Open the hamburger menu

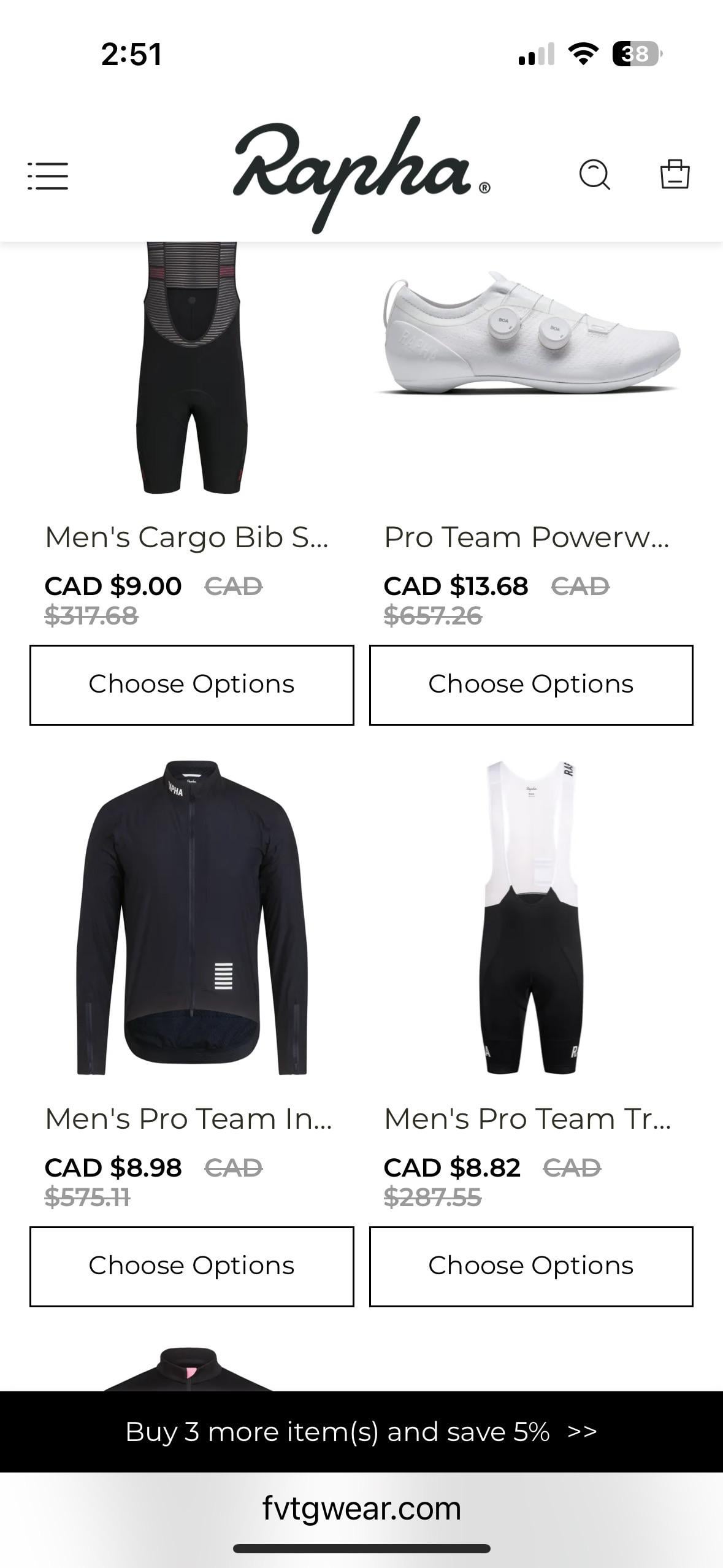[x=48, y=176]
